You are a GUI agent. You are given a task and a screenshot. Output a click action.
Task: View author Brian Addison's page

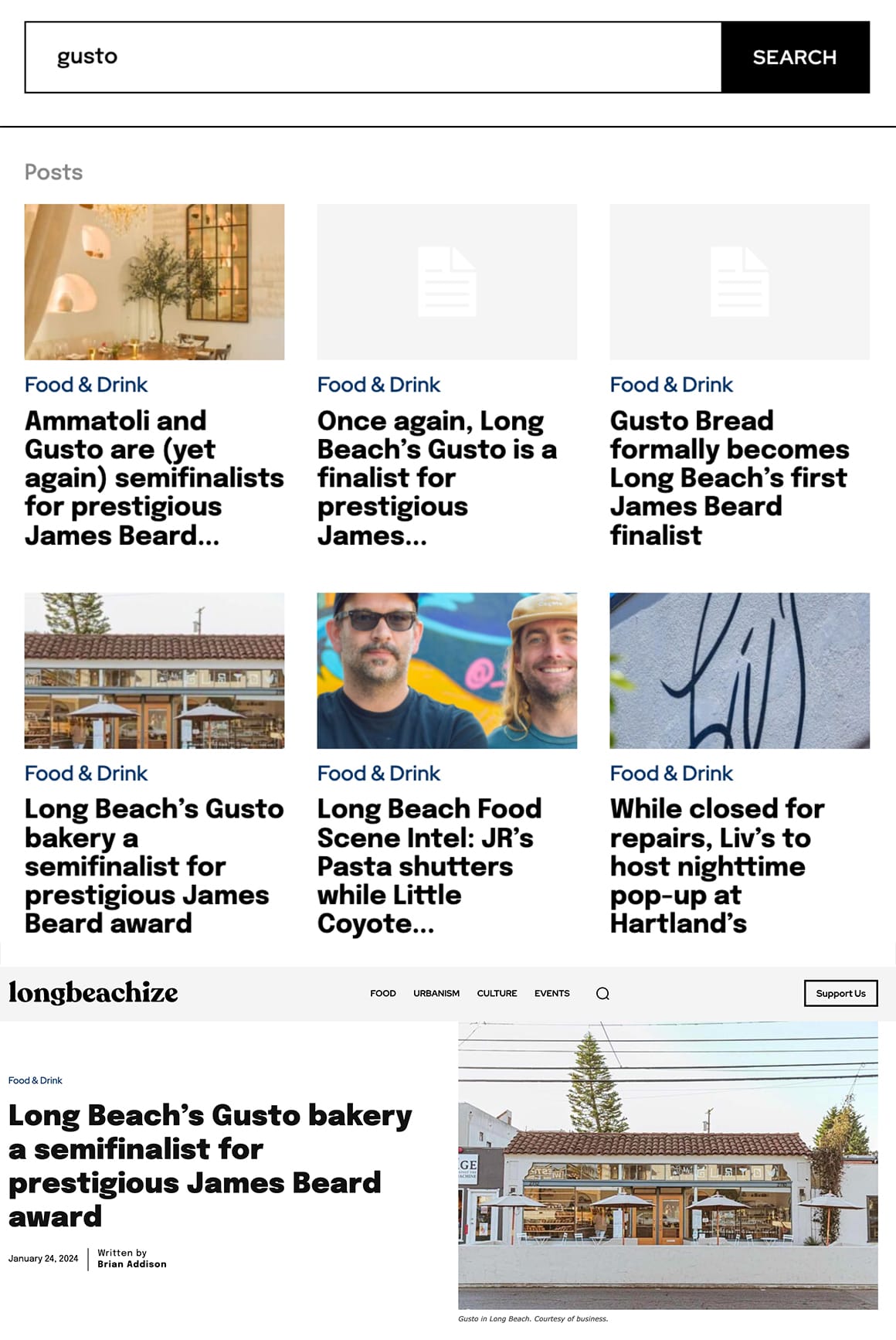pos(132,1264)
